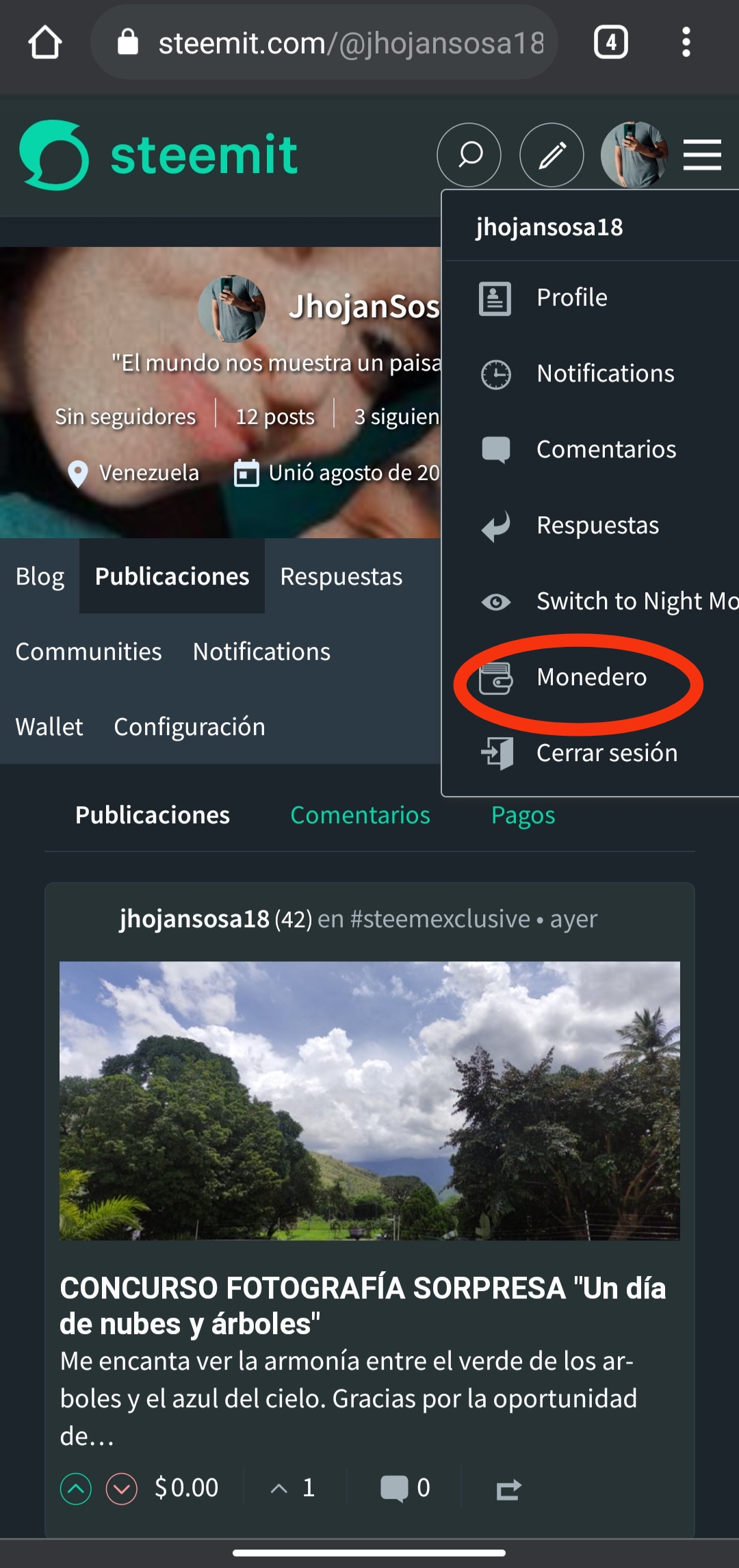Open the Wallet tab
This screenshot has width=739, height=1568.
click(x=49, y=727)
